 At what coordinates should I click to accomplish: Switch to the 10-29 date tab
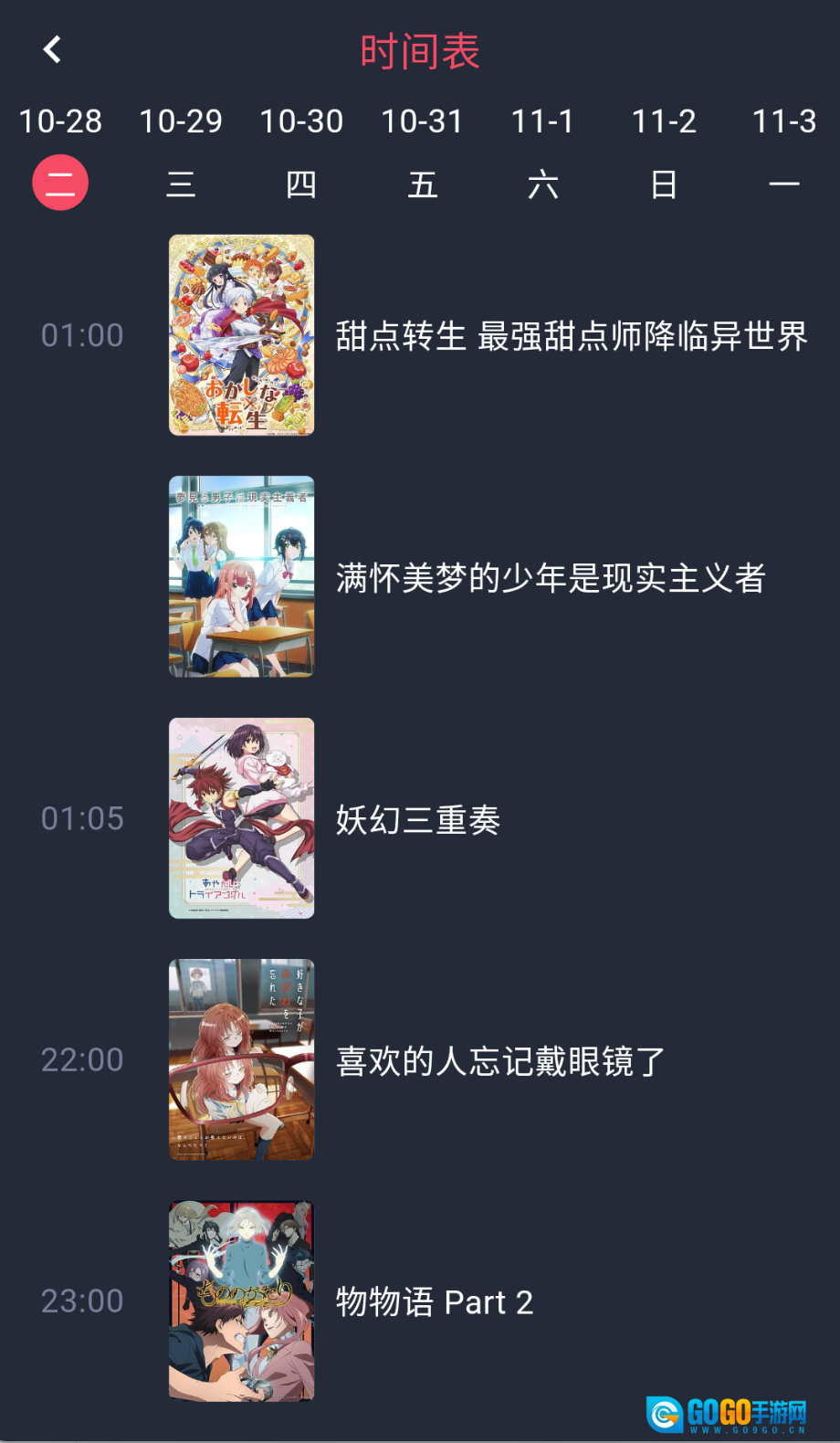tap(181, 121)
